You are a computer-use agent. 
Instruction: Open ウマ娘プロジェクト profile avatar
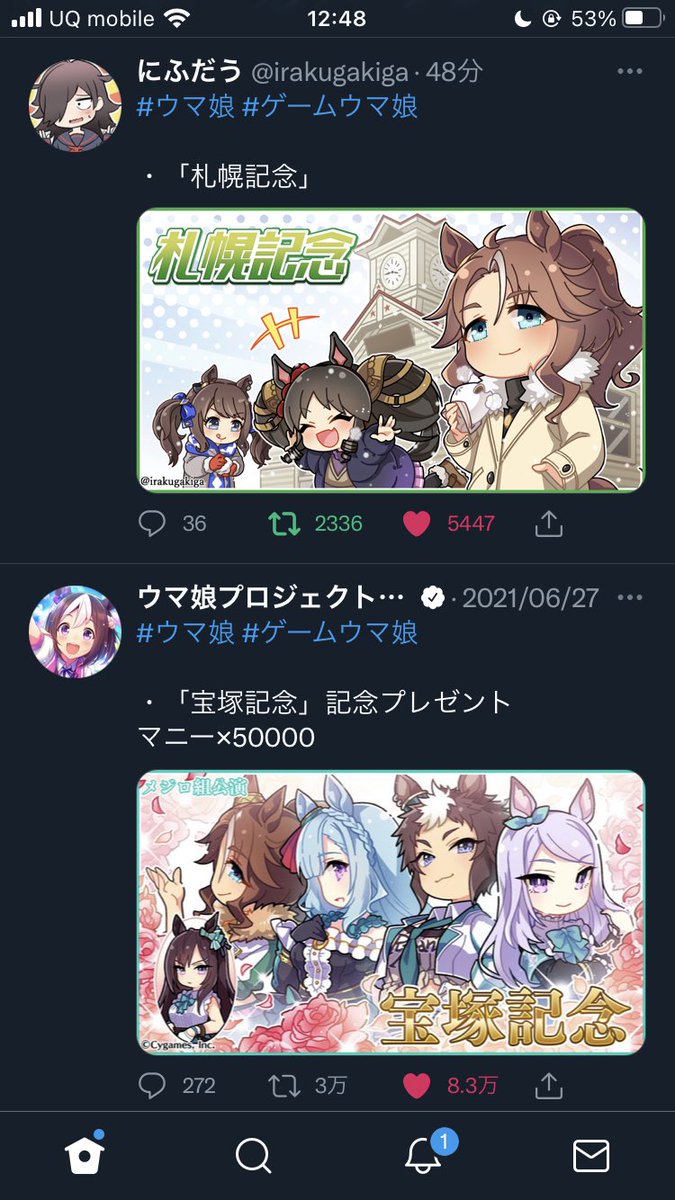coord(75,632)
